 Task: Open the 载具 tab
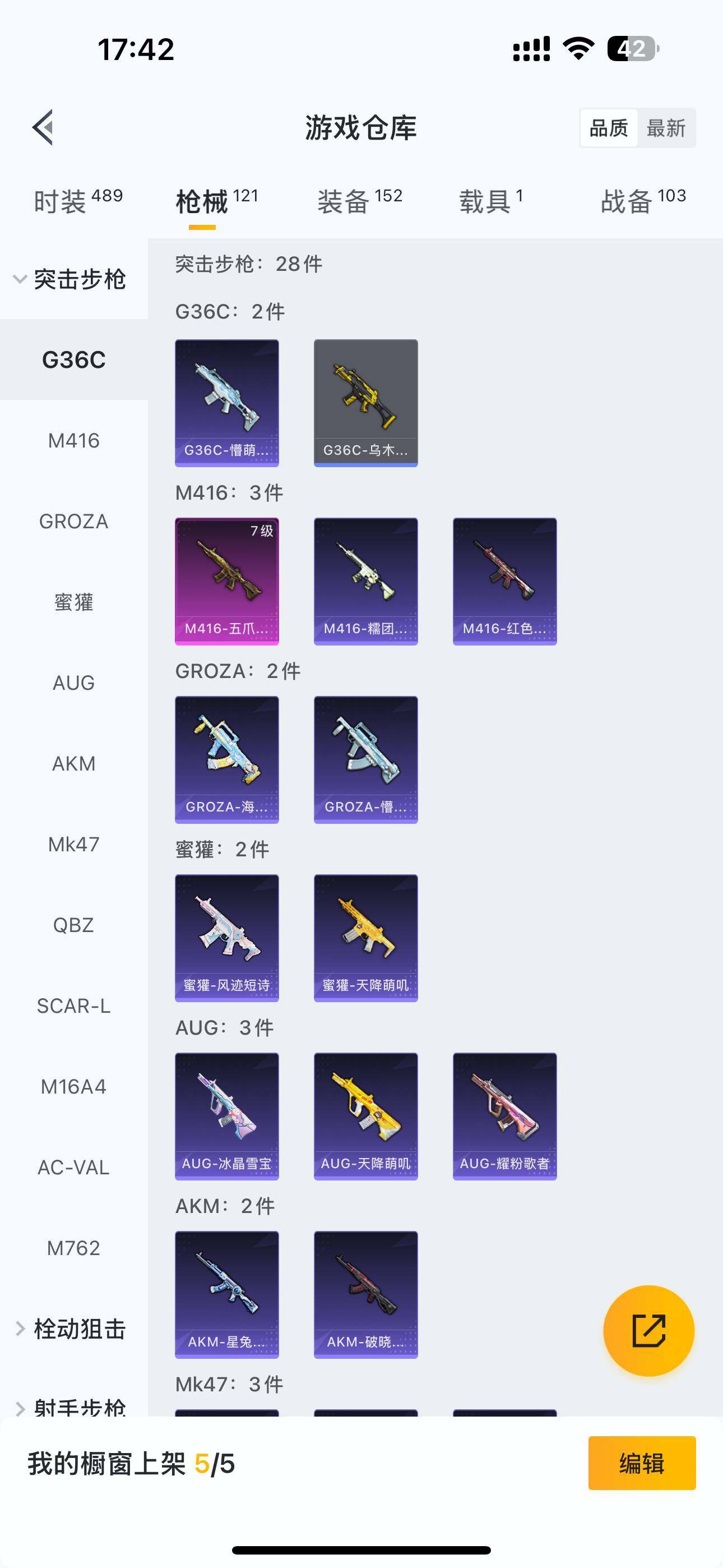click(490, 201)
